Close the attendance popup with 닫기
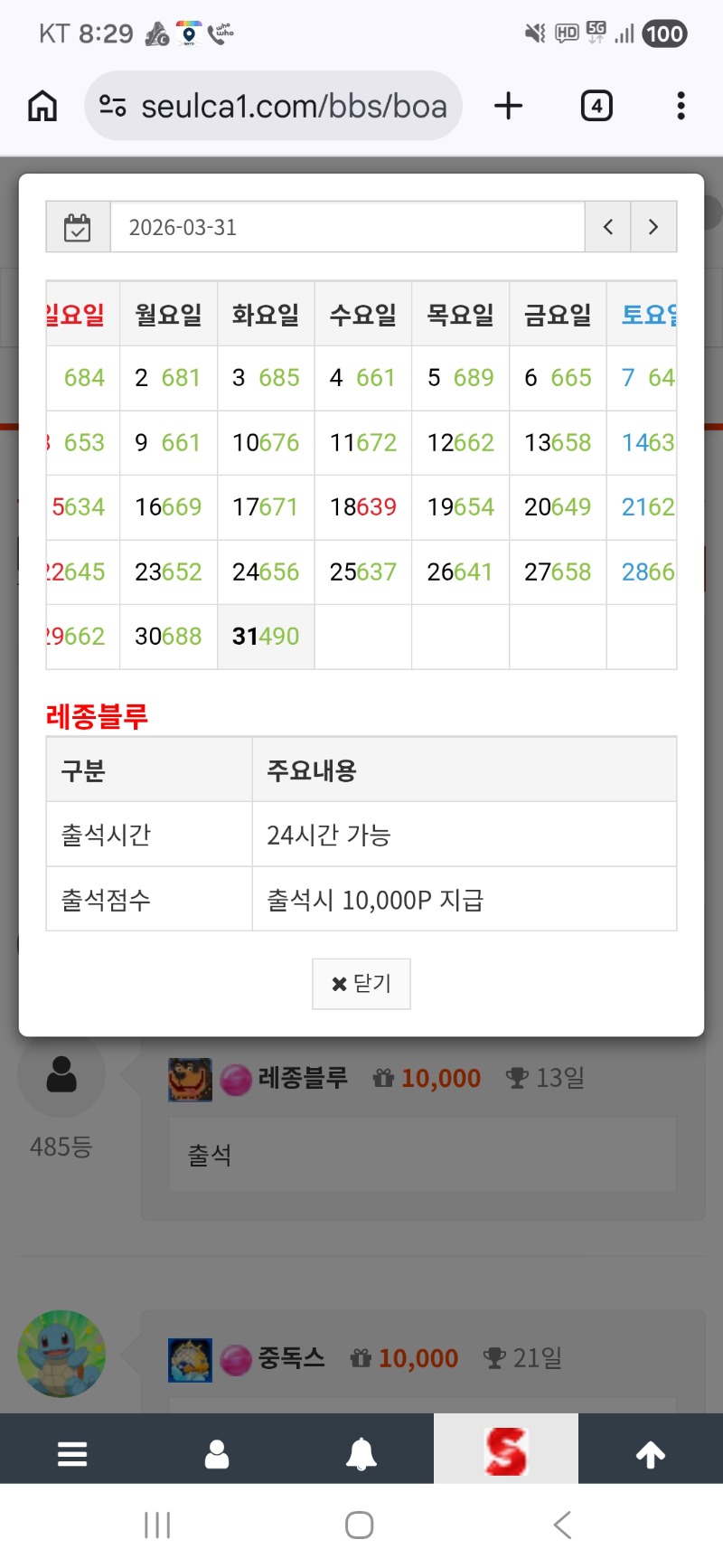The height and width of the screenshot is (1568, 723). coord(361,983)
